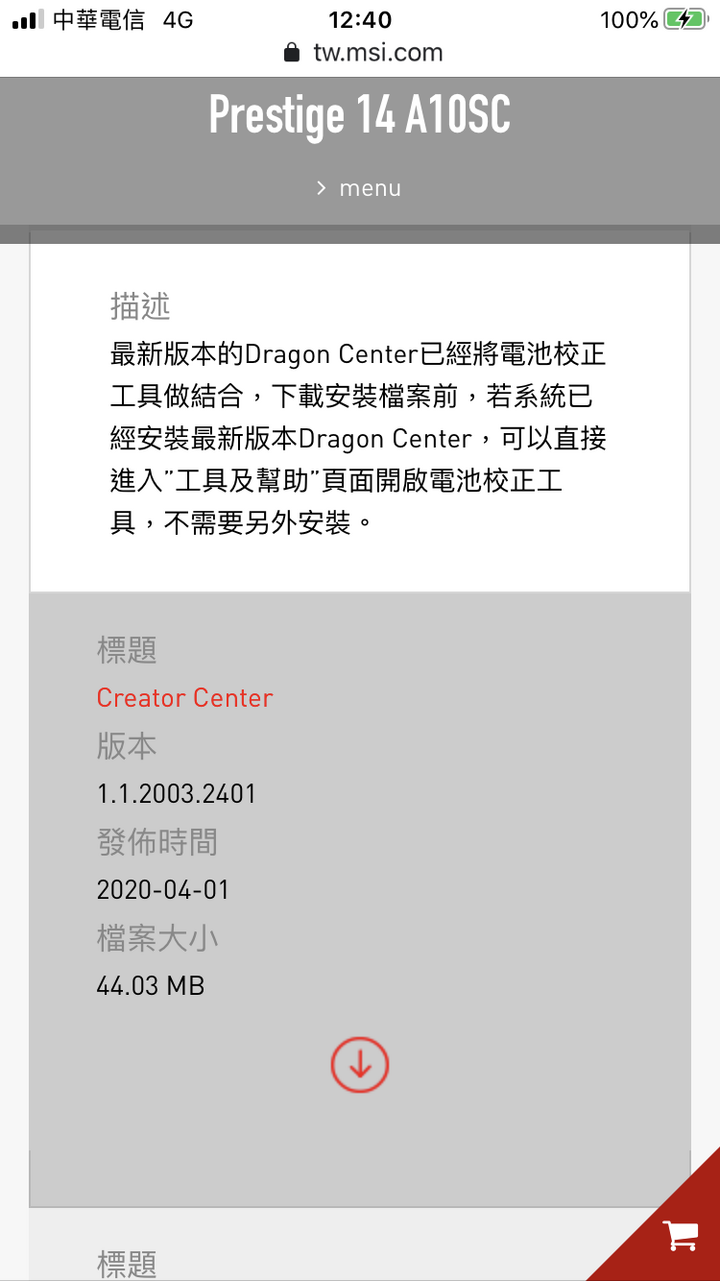Select the Prestige 14 A10SC page title
The width and height of the screenshot is (720, 1281).
(x=359, y=114)
